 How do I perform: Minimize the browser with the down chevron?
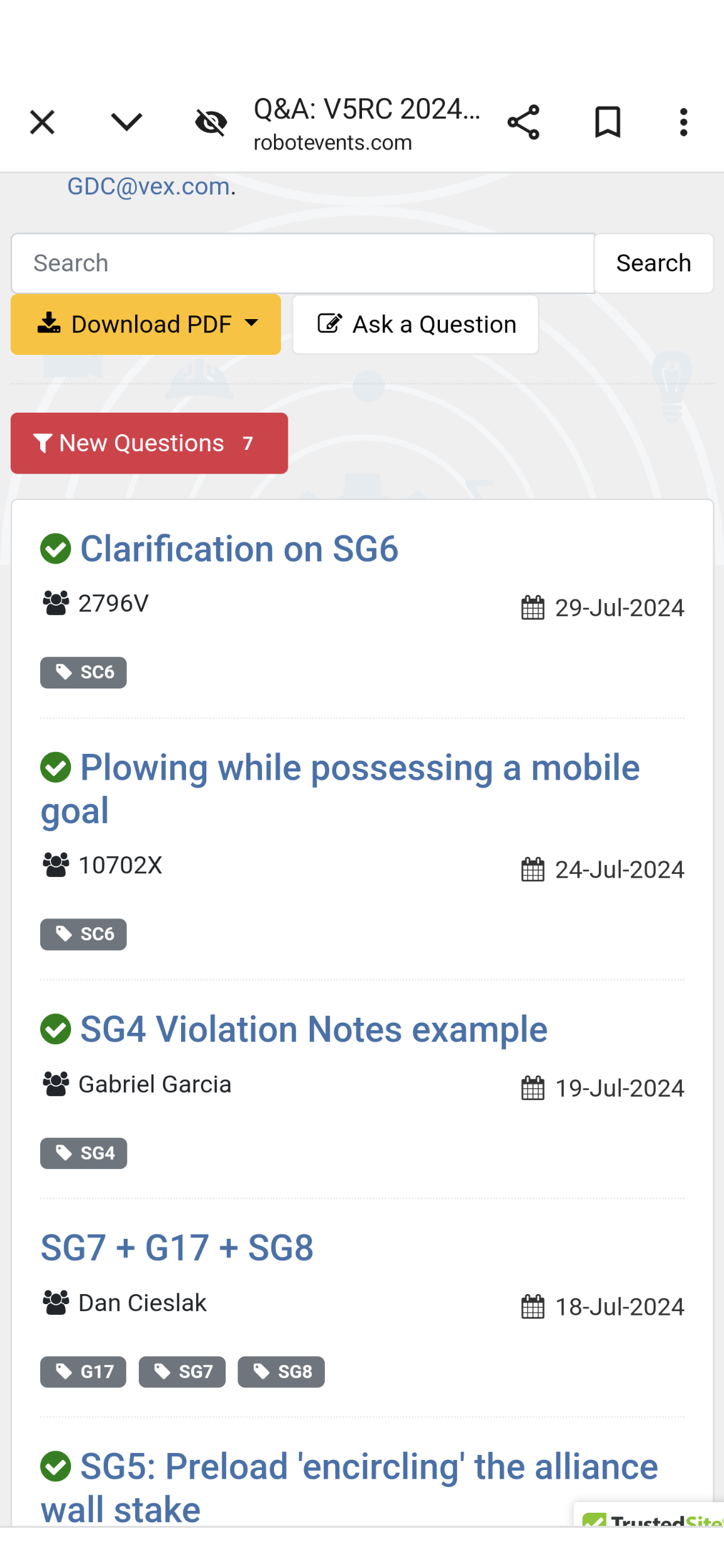tap(126, 122)
